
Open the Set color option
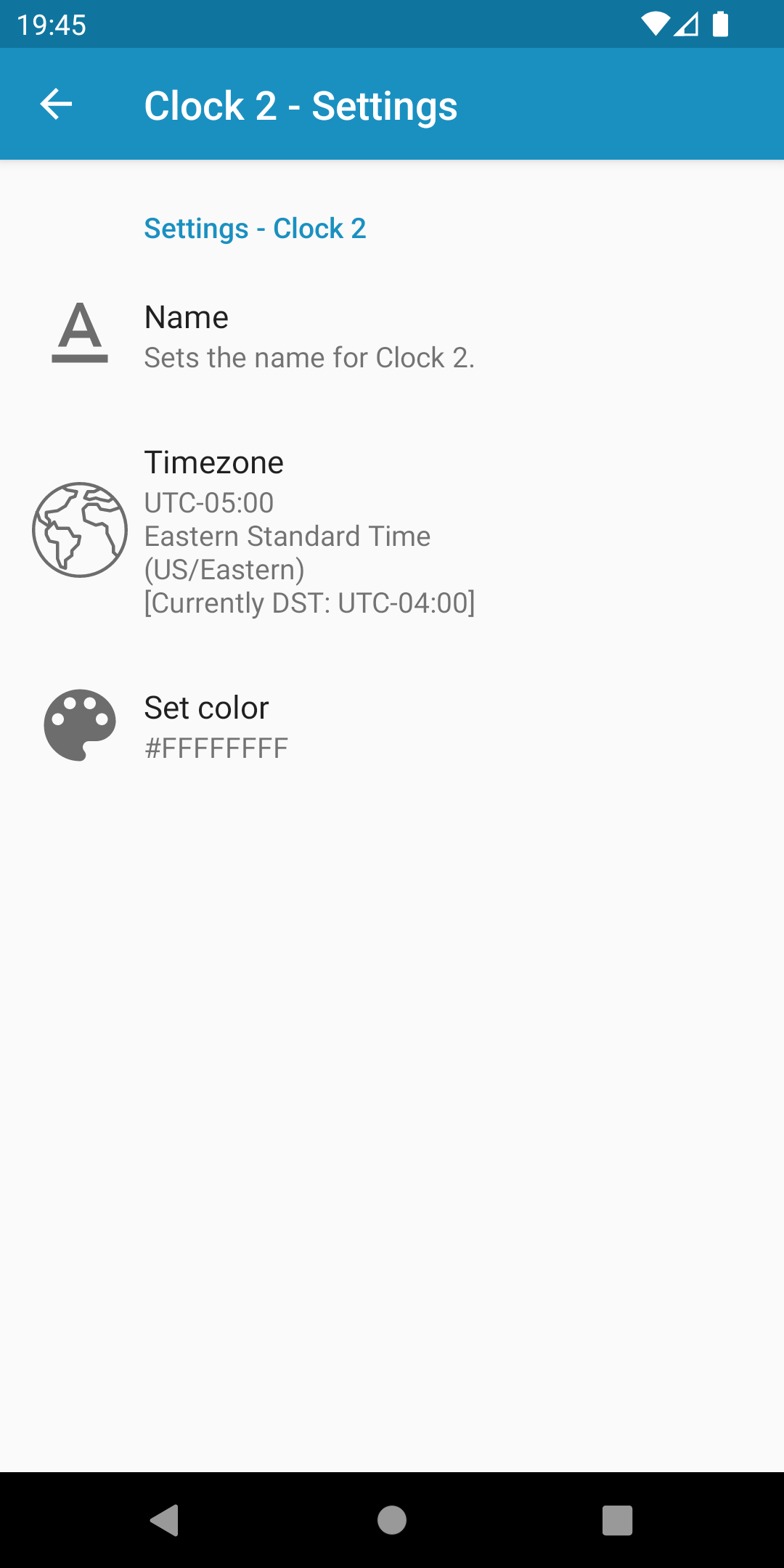[216, 726]
